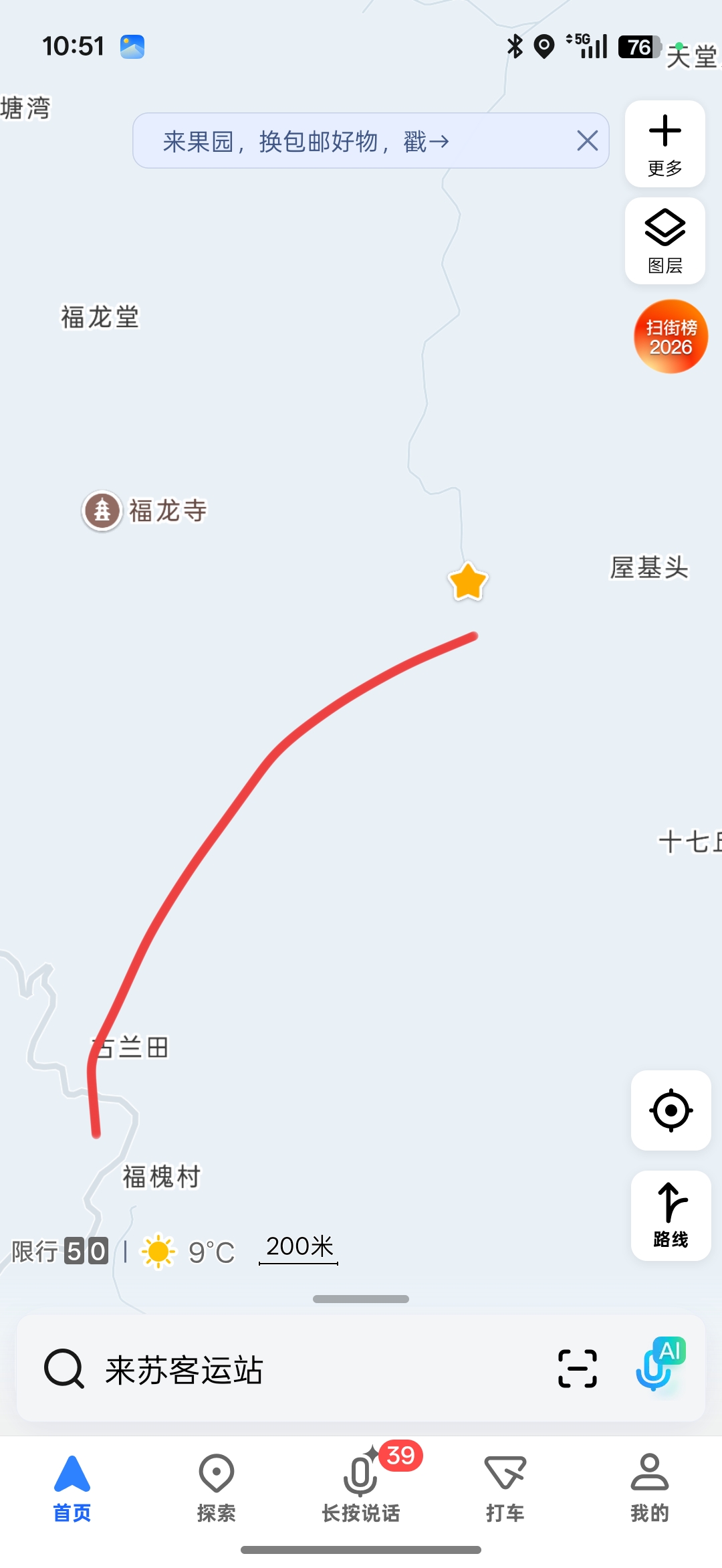Open the scan code icon

pos(578,1369)
